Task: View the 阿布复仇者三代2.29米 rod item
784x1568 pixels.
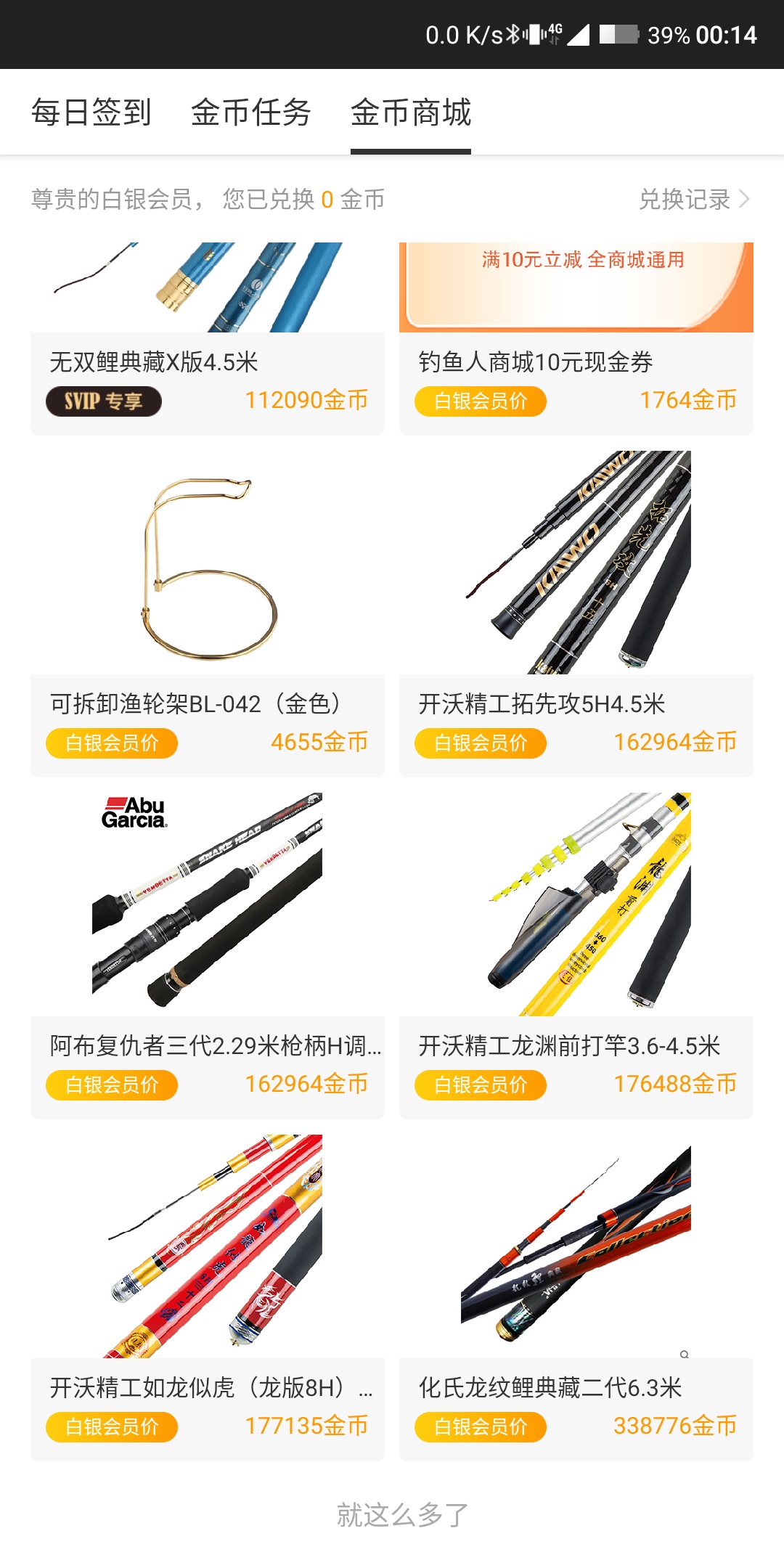Action: click(x=208, y=955)
